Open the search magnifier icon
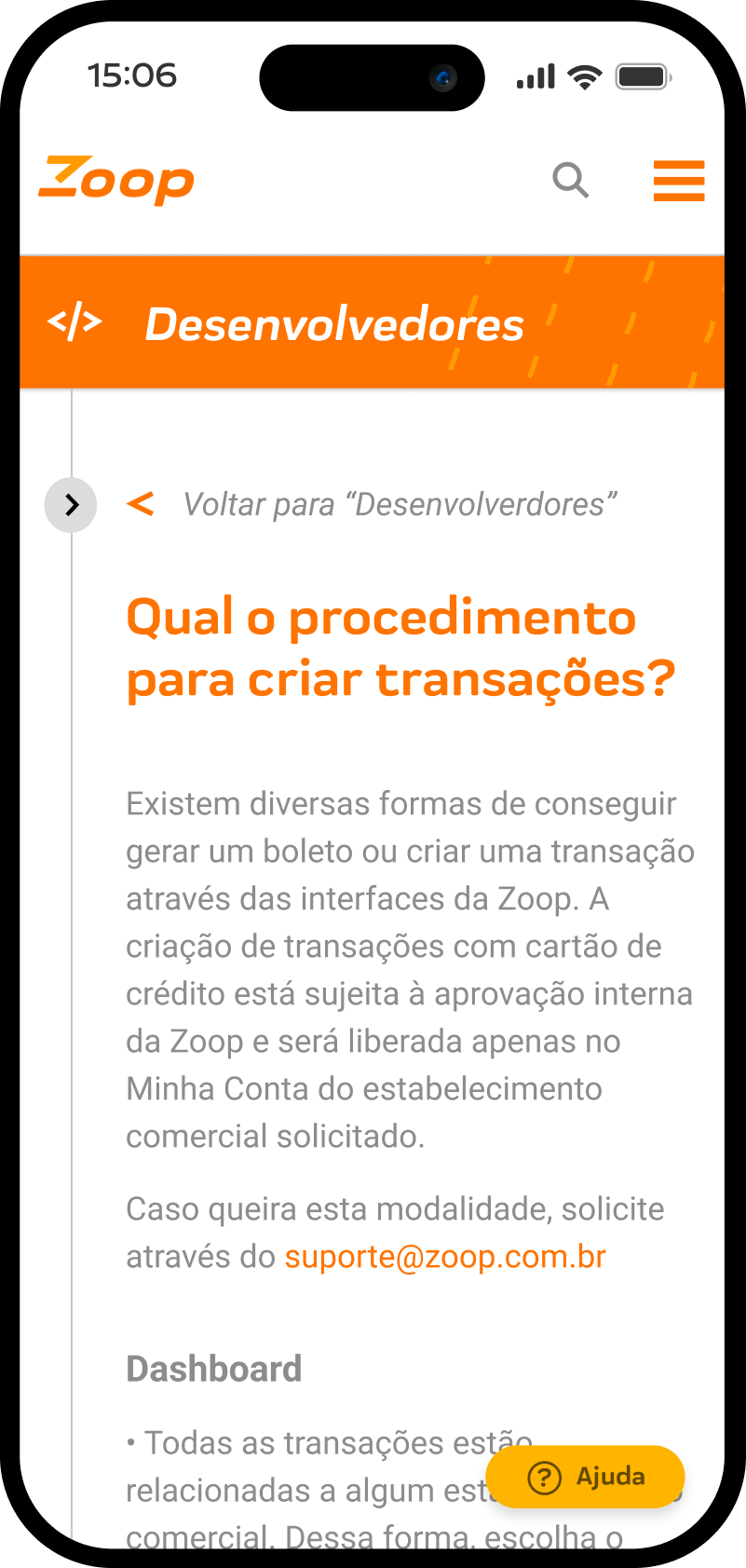 point(571,180)
